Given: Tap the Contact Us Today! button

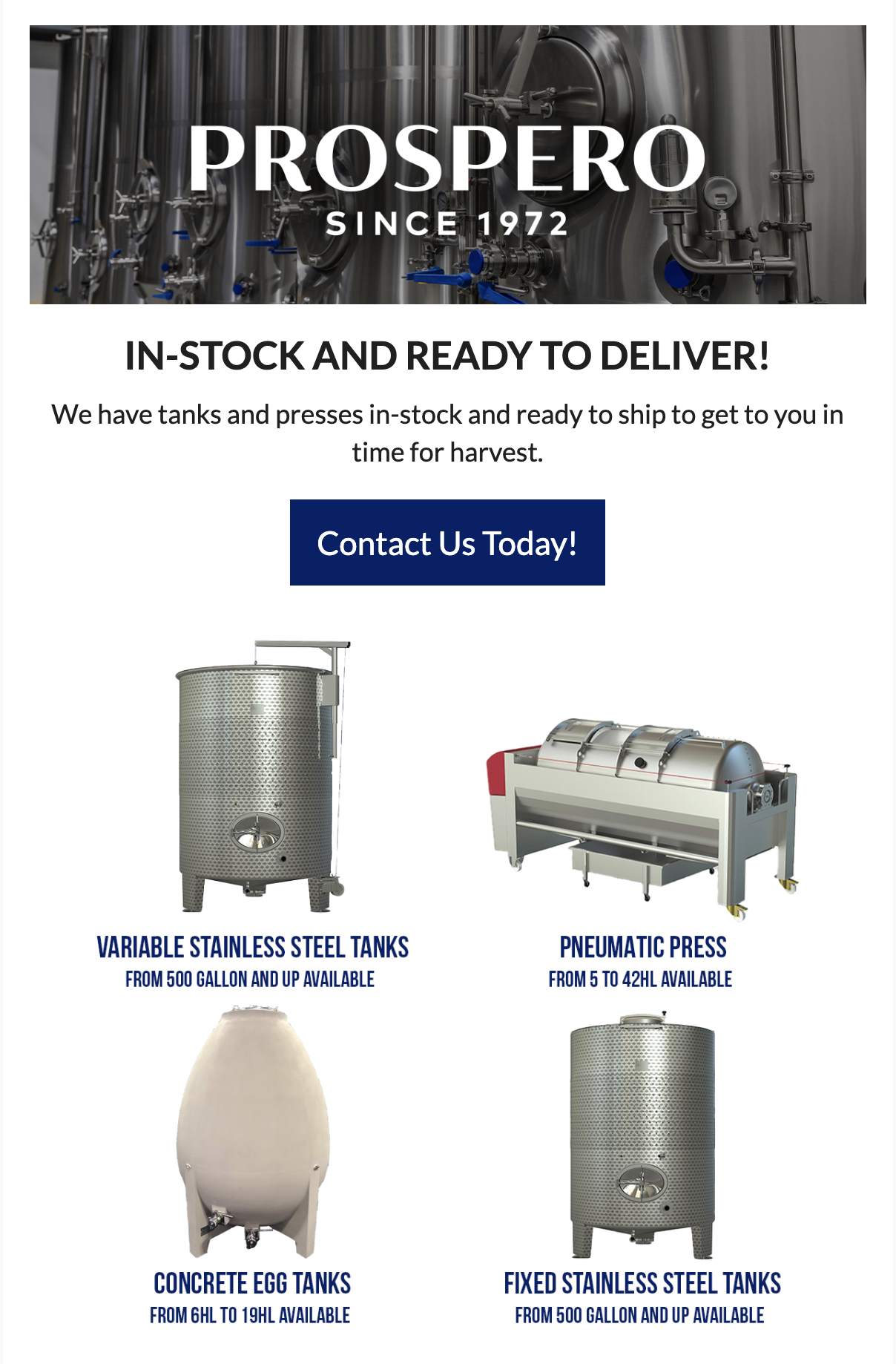Looking at the screenshot, I should [447, 542].
